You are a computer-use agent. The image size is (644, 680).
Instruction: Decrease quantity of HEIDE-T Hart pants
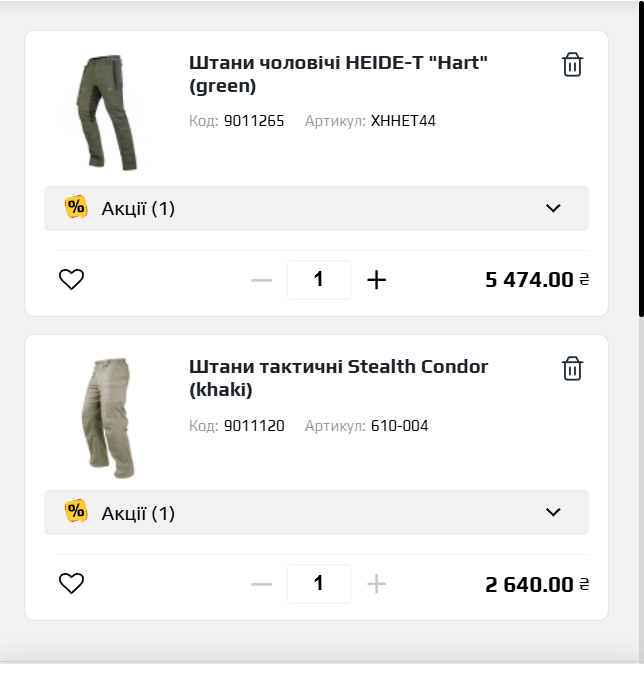click(262, 280)
